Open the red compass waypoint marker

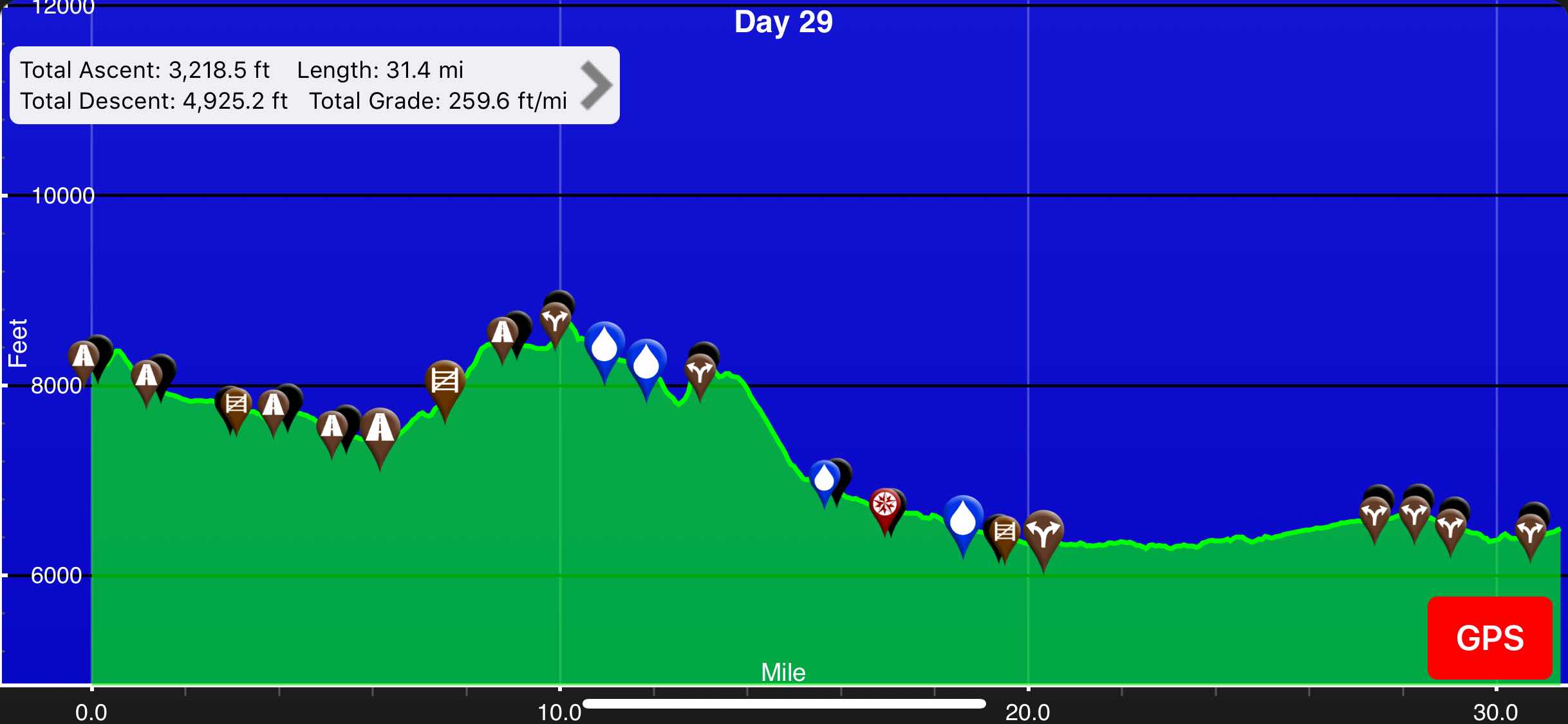884,504
